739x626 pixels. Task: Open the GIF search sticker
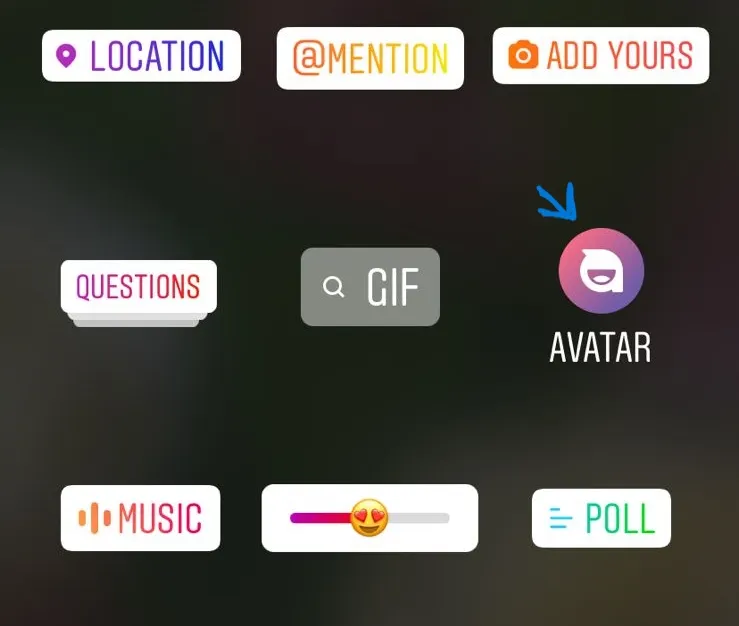[370, 287]
